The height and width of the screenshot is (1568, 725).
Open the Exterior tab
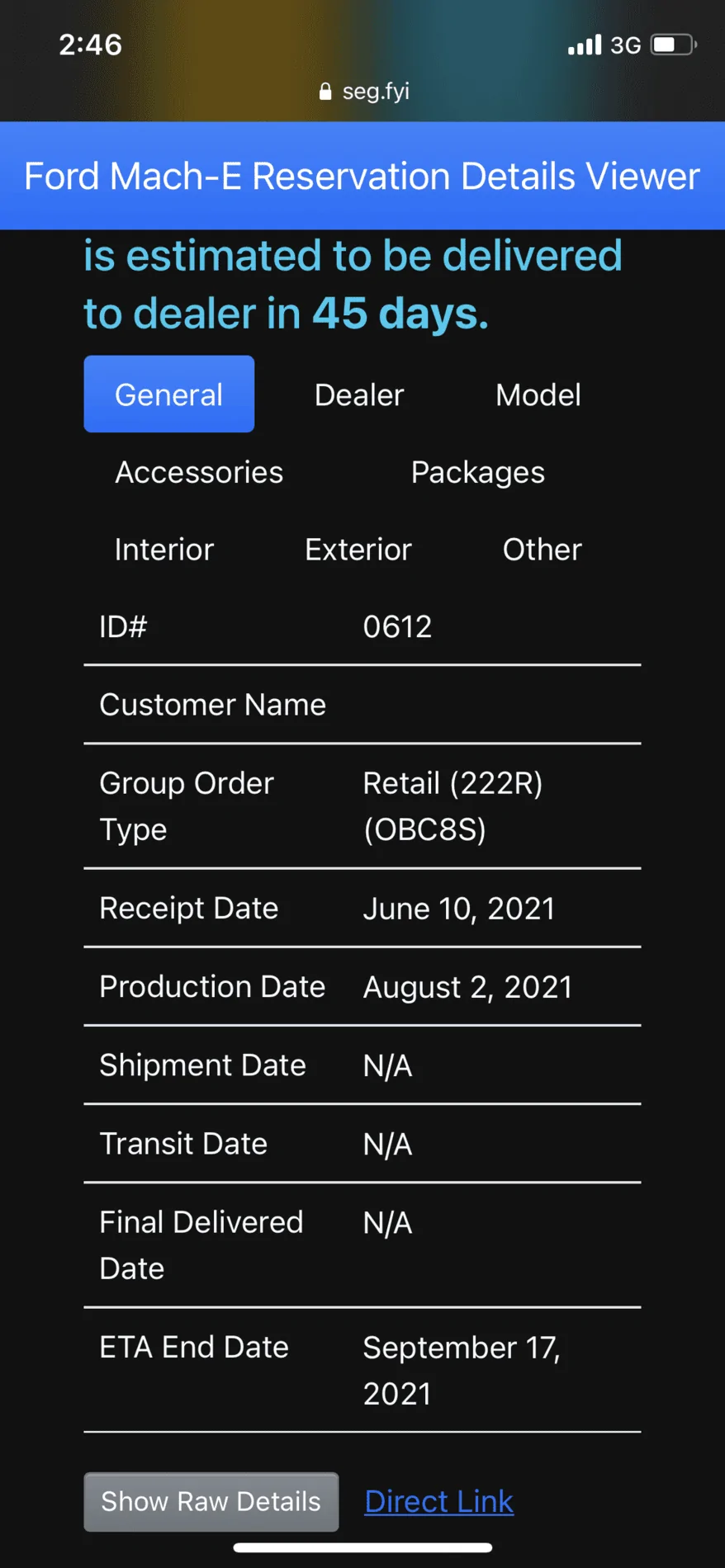[358, 550]
